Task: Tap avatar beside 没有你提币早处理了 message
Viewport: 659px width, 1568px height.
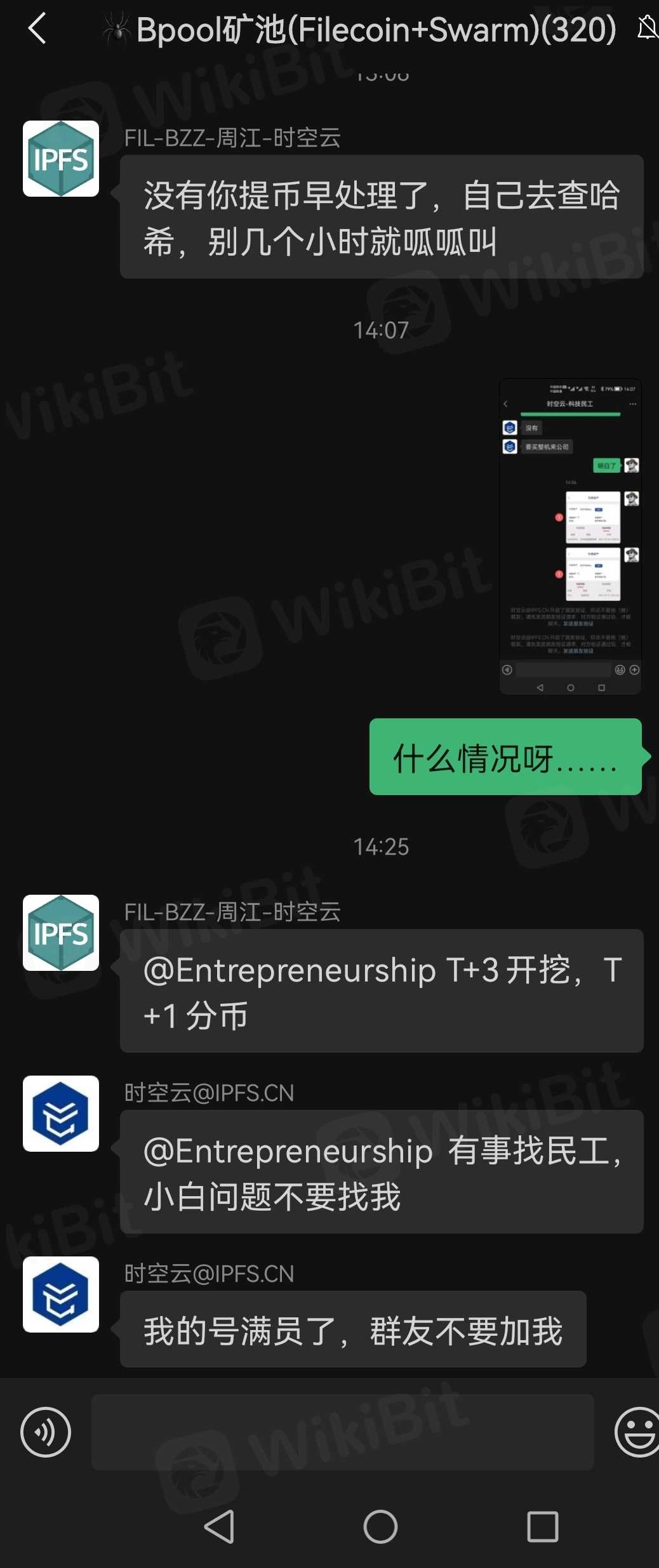Action: (61, 158)
